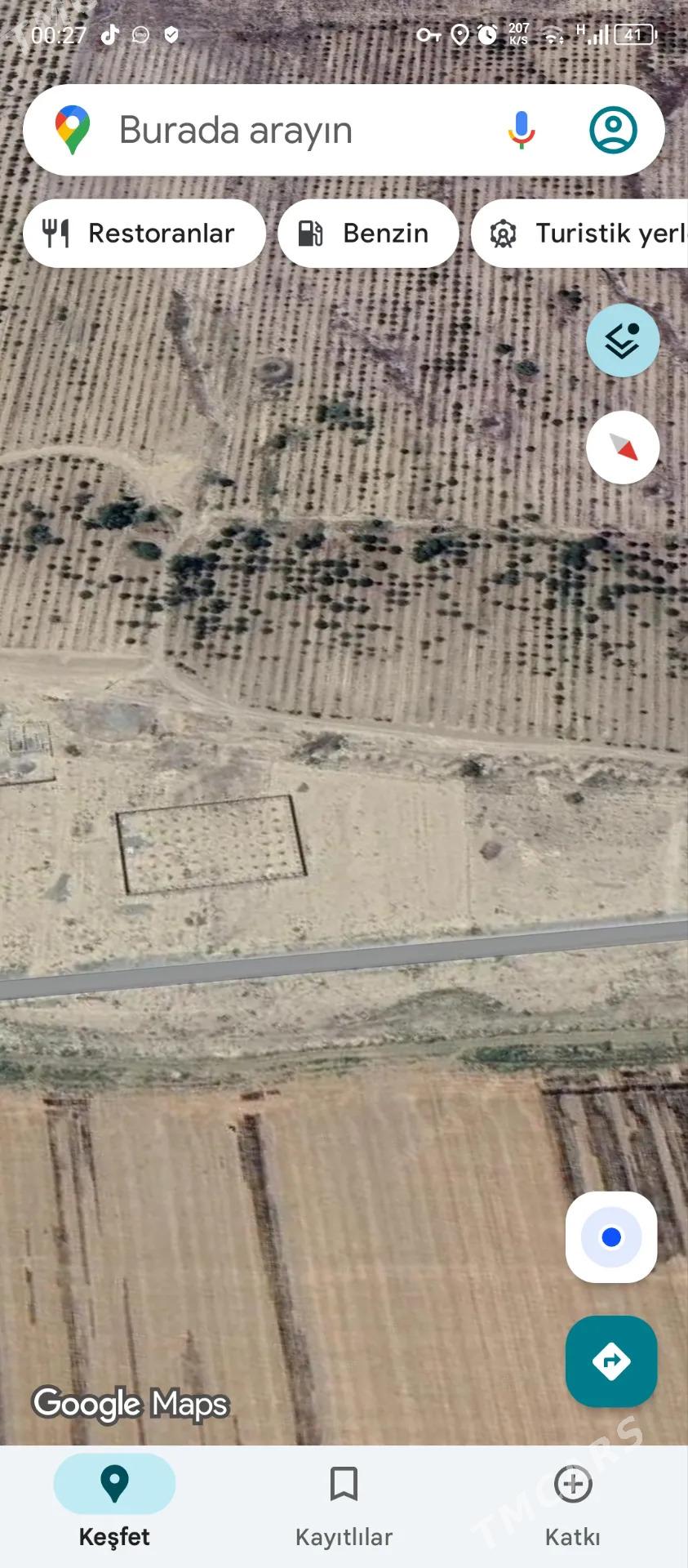Select the Restoranlar chip
688x1568 pixels.
(144, 234)
